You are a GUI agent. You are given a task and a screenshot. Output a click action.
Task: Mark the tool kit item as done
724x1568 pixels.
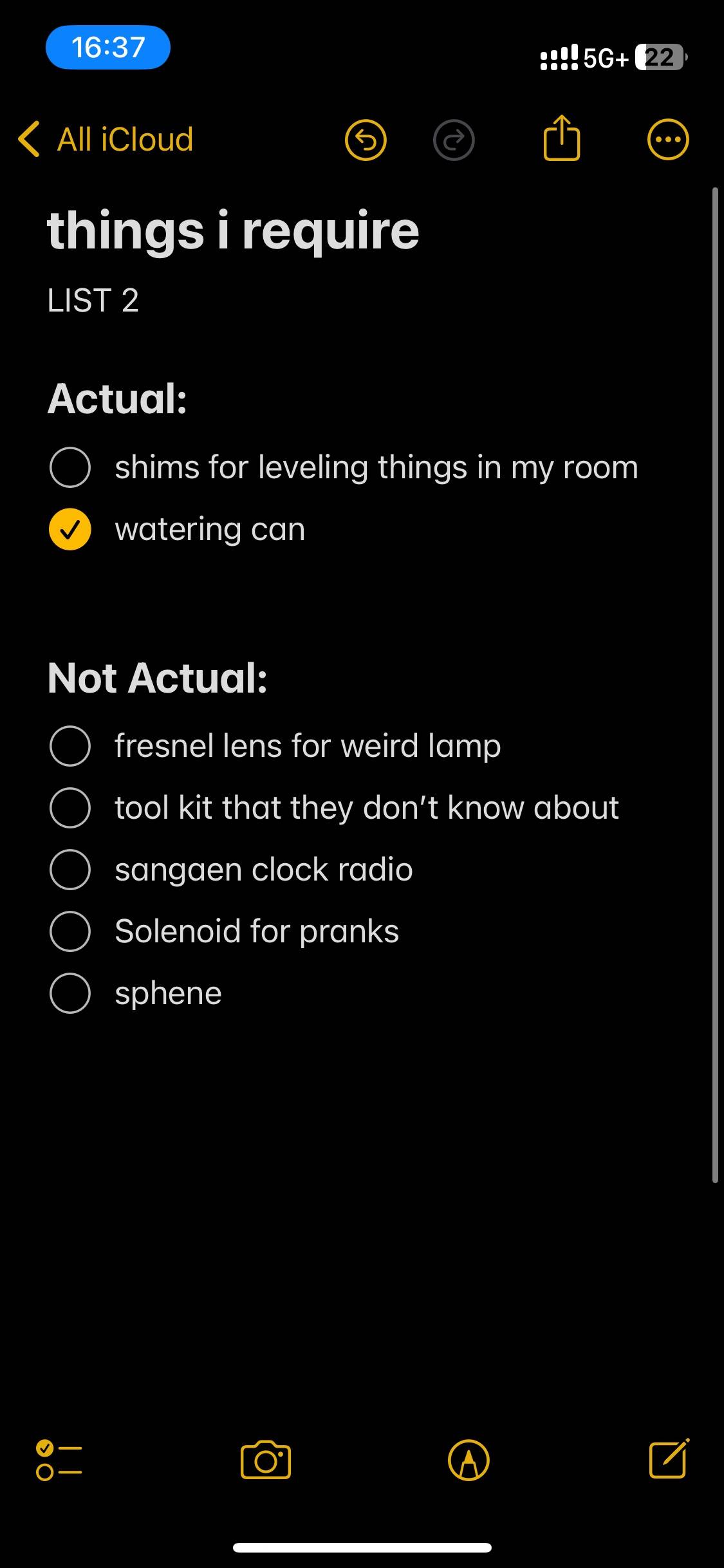point(70,808)
